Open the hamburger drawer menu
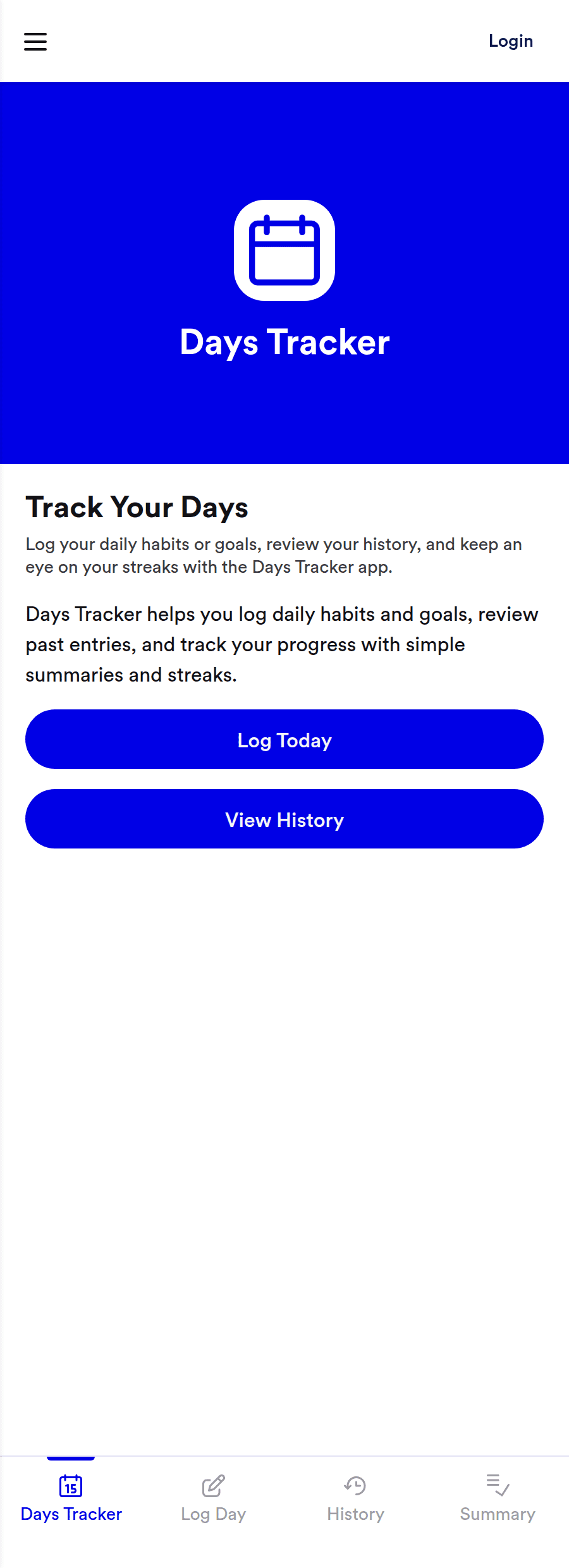The height and width of the screenshot is (1568, 569). [35, 42]
